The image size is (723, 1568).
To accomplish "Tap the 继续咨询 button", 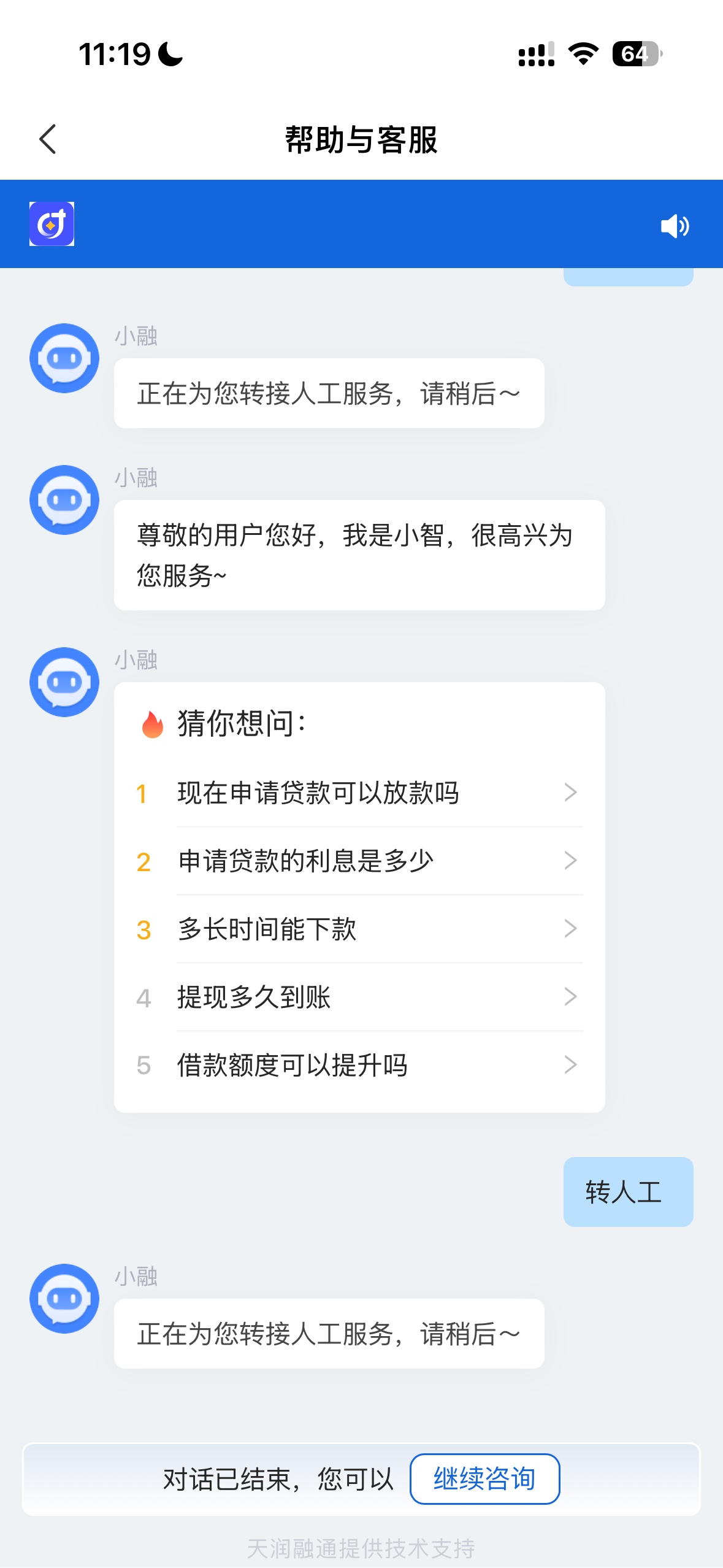I will click(484, 1478).
